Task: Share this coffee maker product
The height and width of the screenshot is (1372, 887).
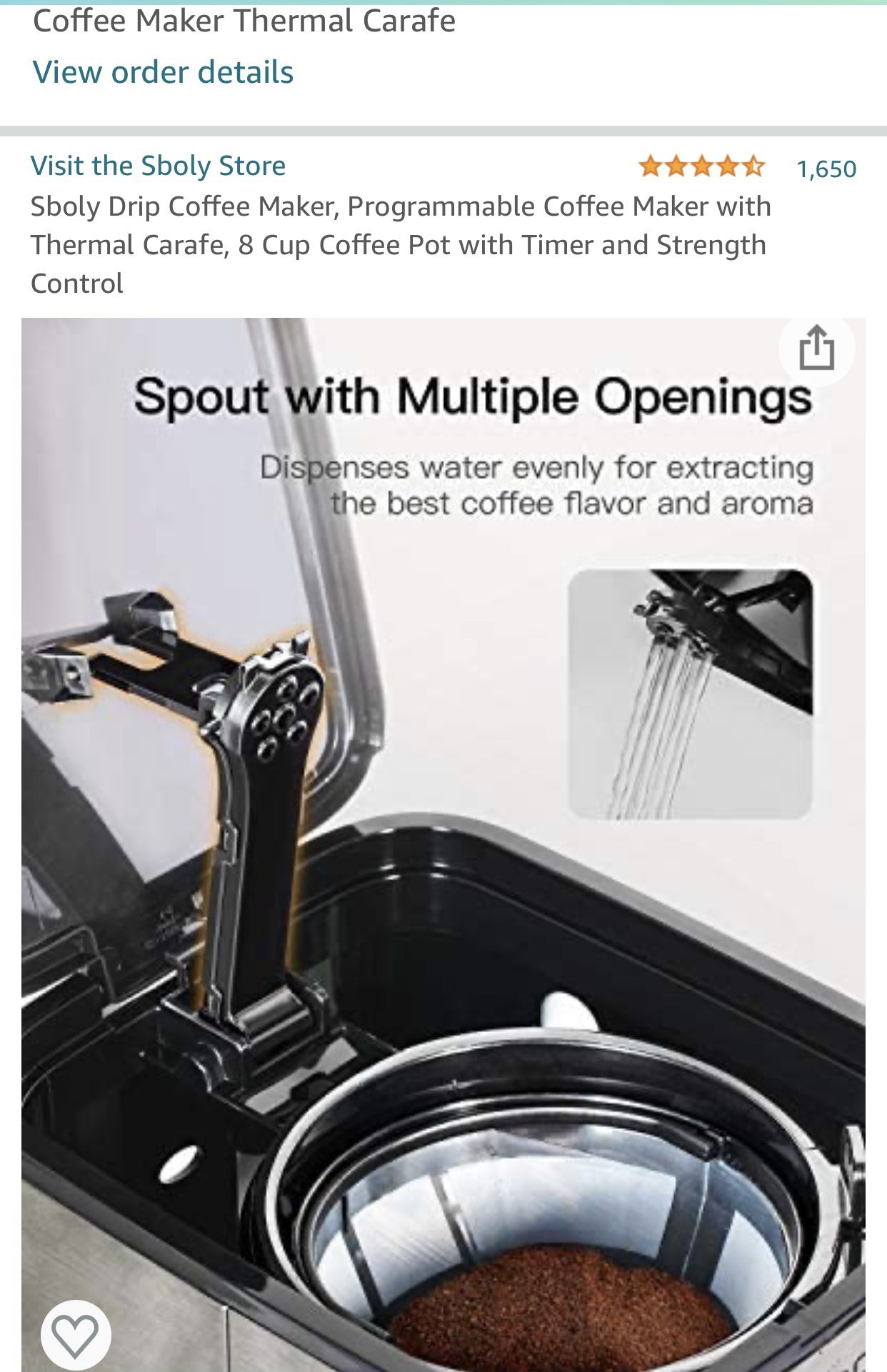Action: (816, 349)
